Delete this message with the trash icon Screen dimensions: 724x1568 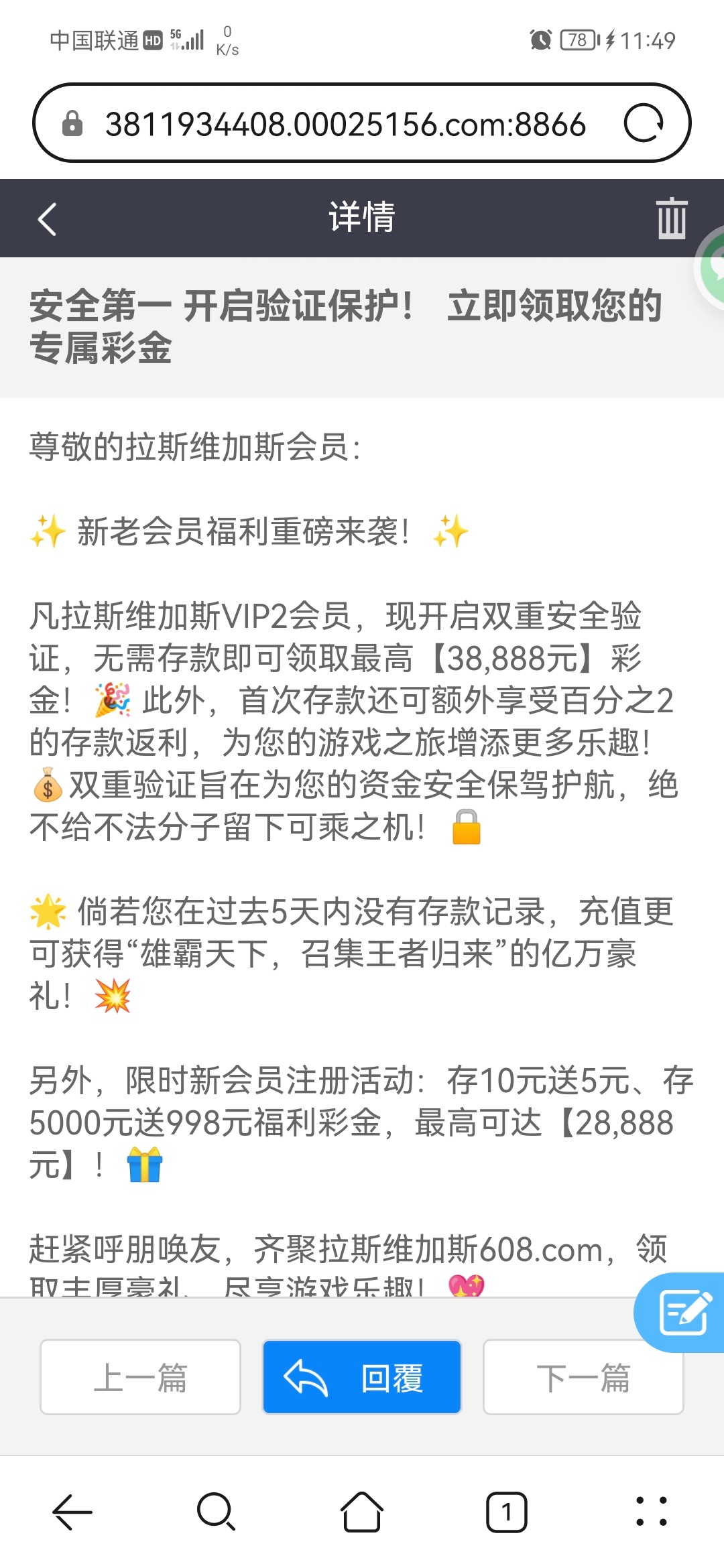pyautogui.click(x=672, y=218)
